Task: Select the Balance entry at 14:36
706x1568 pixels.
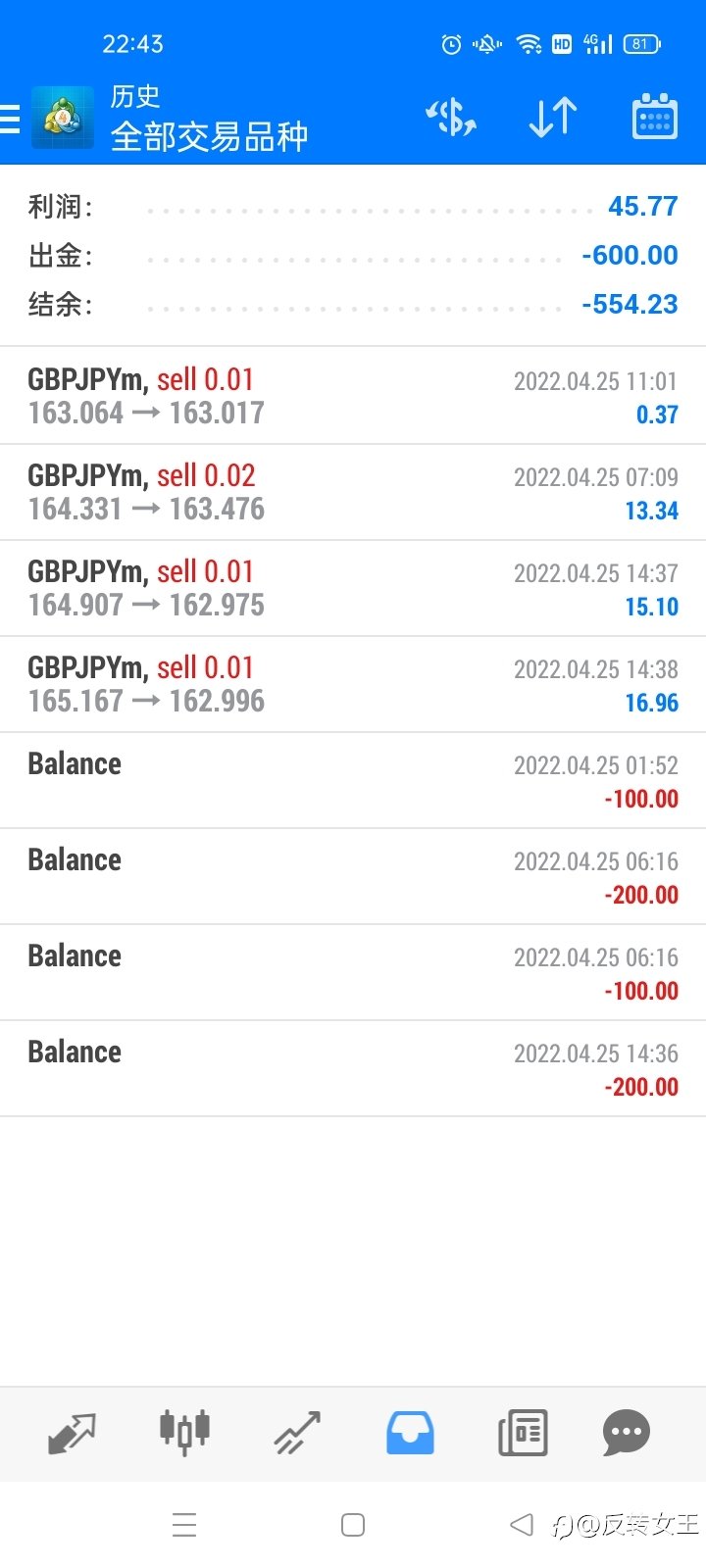Action: [353, 1068]
